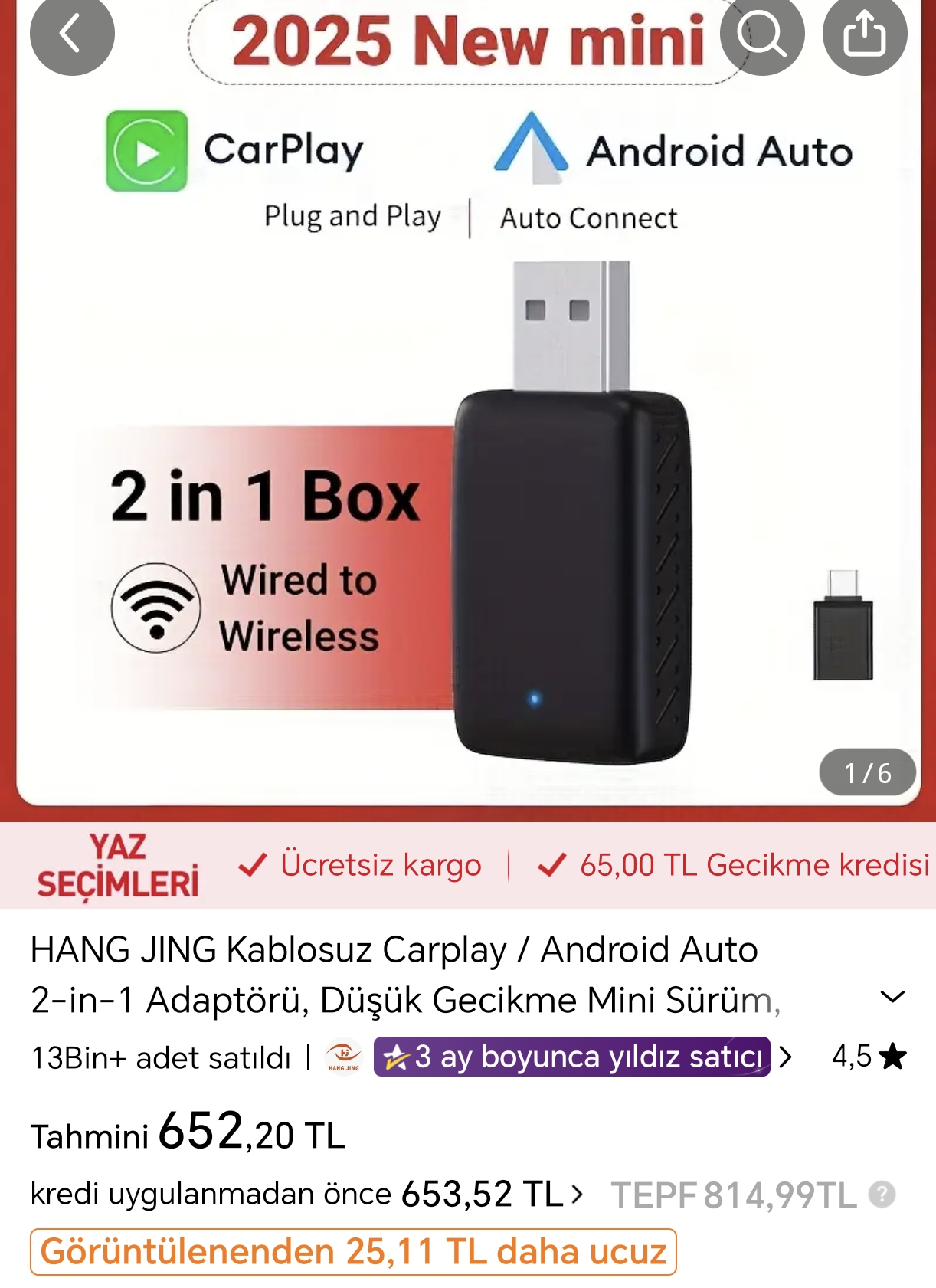Image resolution: width=936 pixels, height=1288 pixels.
Task: Open Ücretsiz kargo shipping info
Action: (360, 865)
